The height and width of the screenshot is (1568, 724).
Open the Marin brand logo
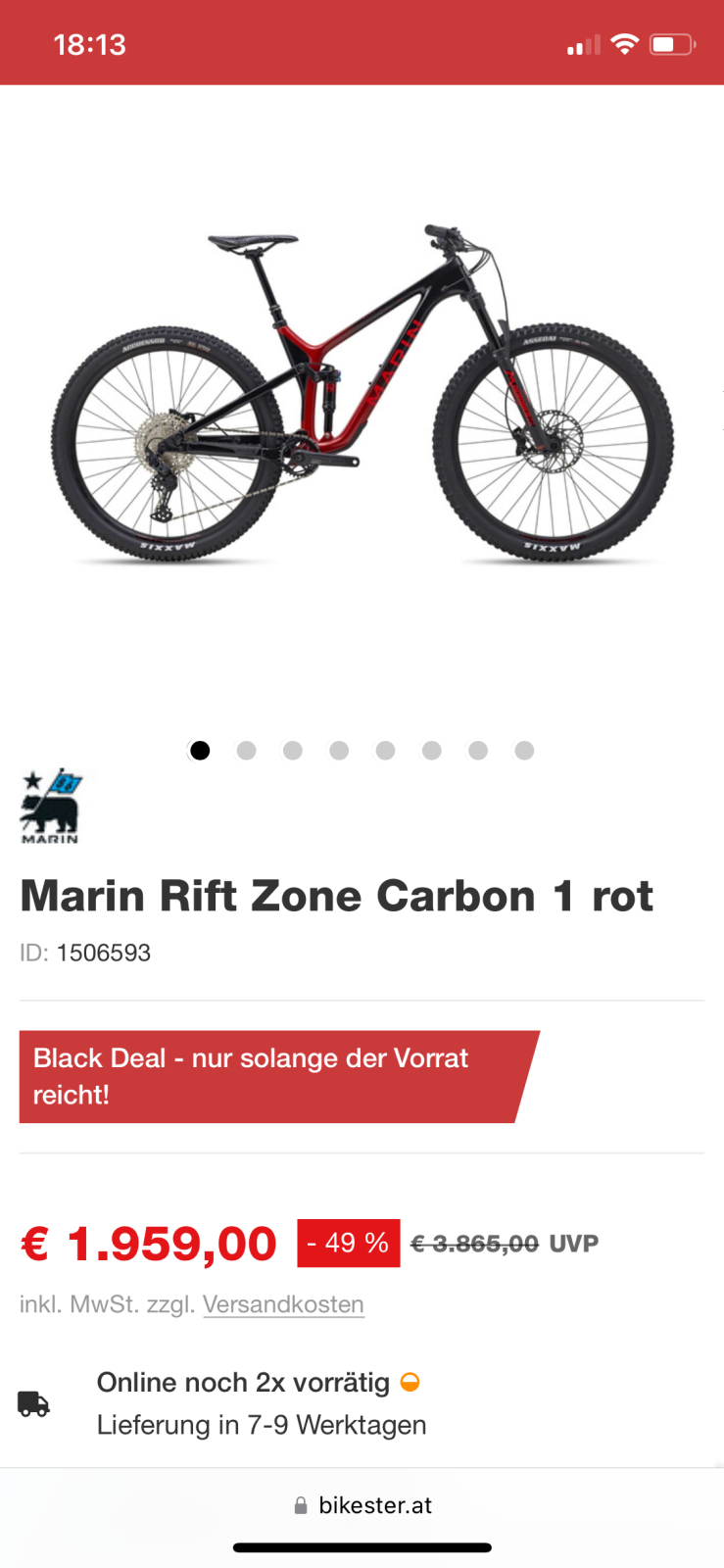[x=51, y=807]
